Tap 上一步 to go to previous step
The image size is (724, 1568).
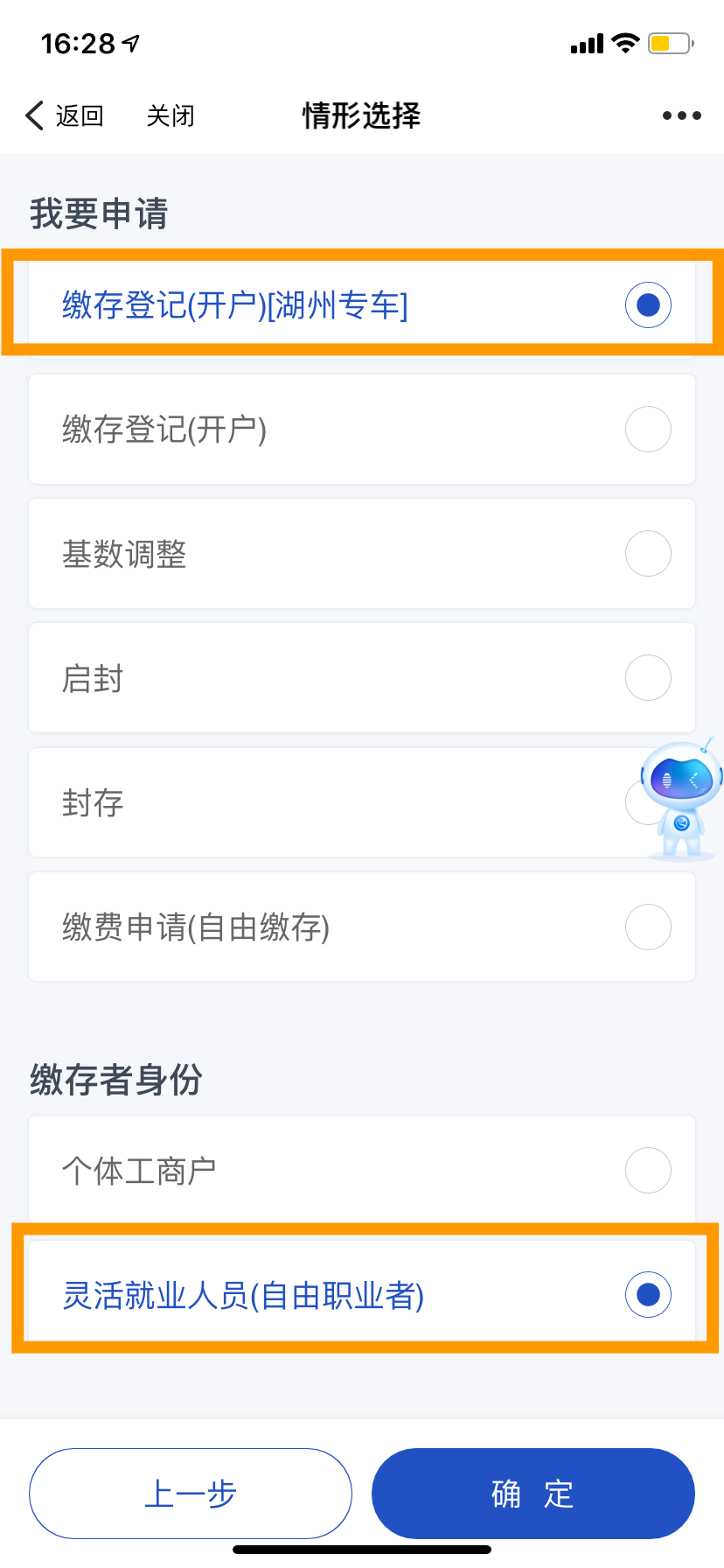tap(191, 1494)
